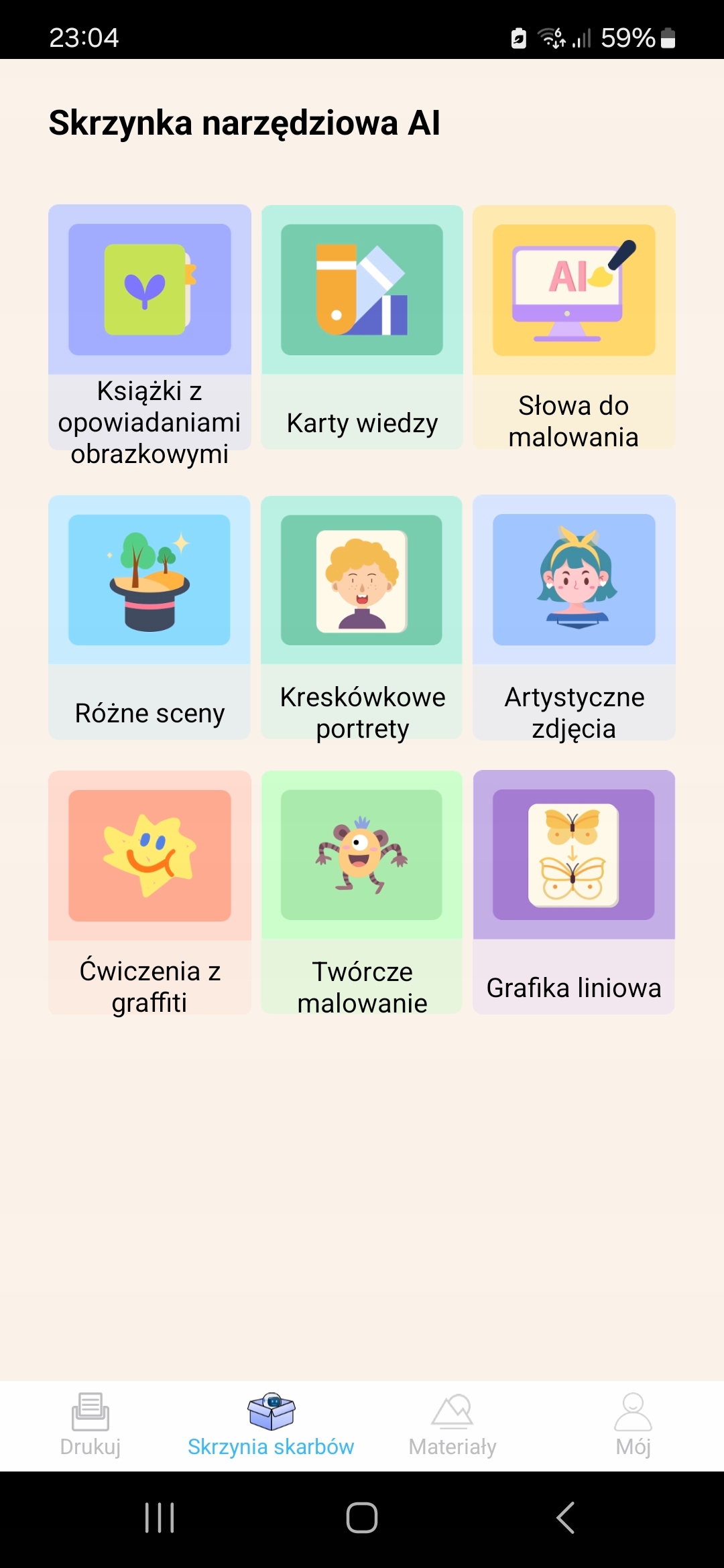Select Słowa do malowania tool
Image resolution: width=724 pixels, height=1568 pixels.
pyautogui.click(x=574, y=327)
